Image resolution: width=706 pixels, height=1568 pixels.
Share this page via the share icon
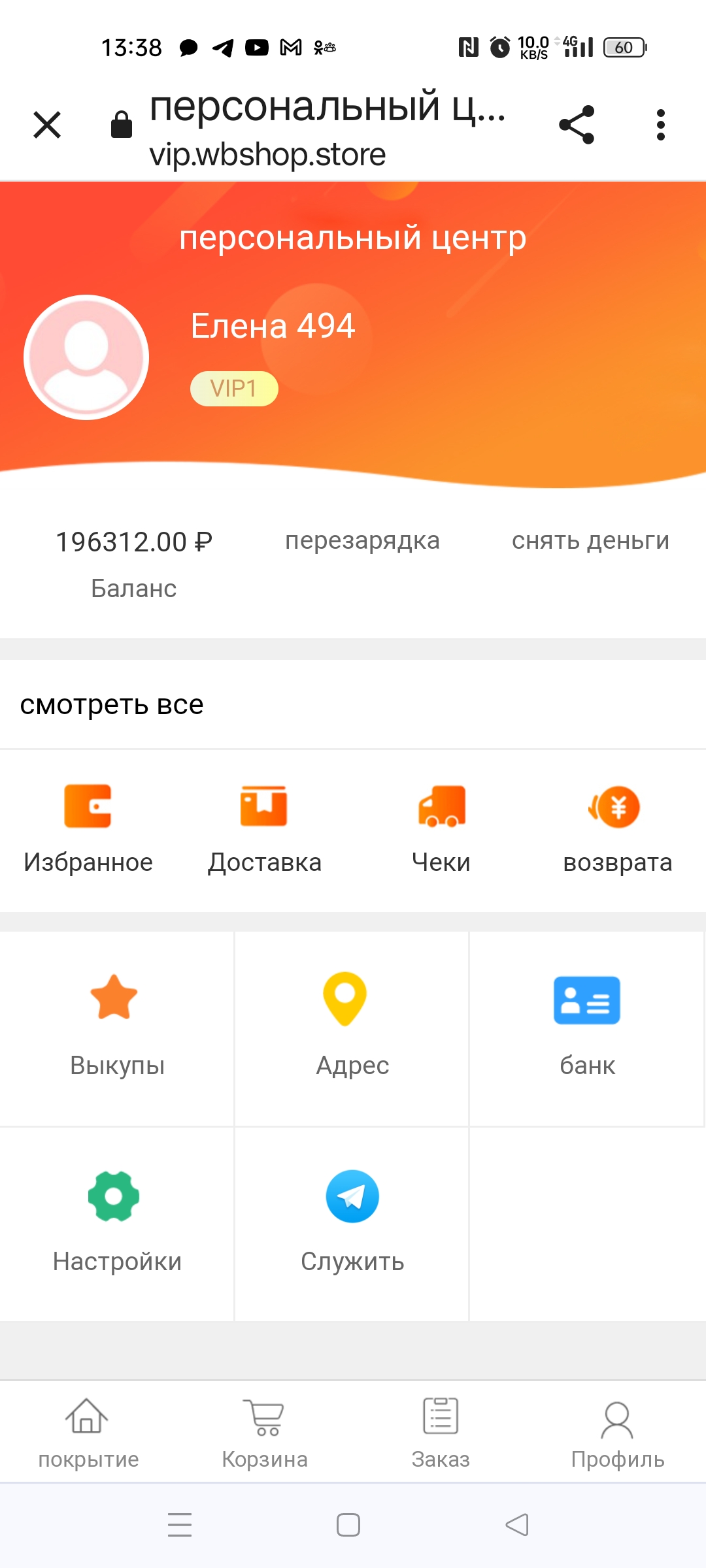577,125
